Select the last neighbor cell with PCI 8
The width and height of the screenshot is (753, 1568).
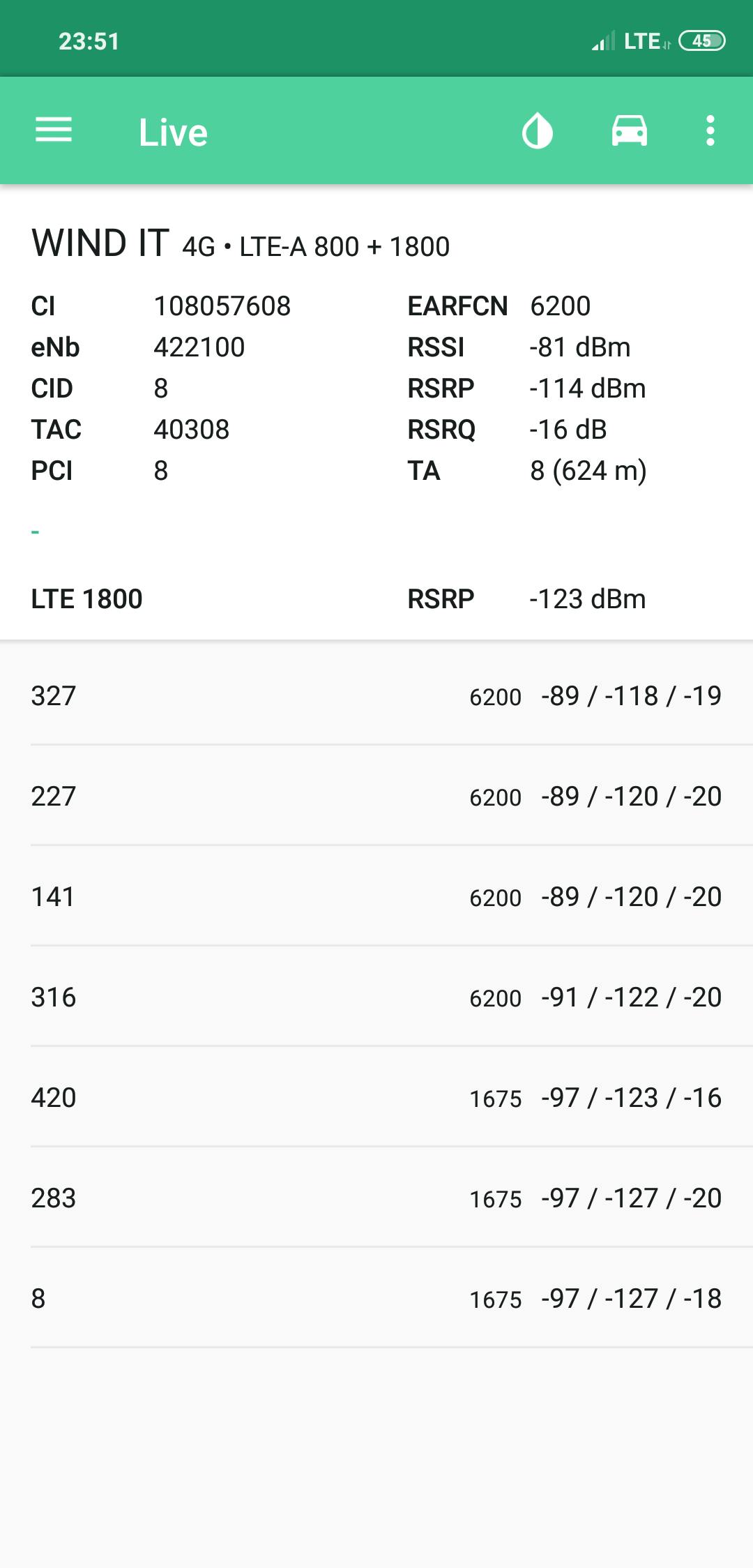coord(376,1298)
